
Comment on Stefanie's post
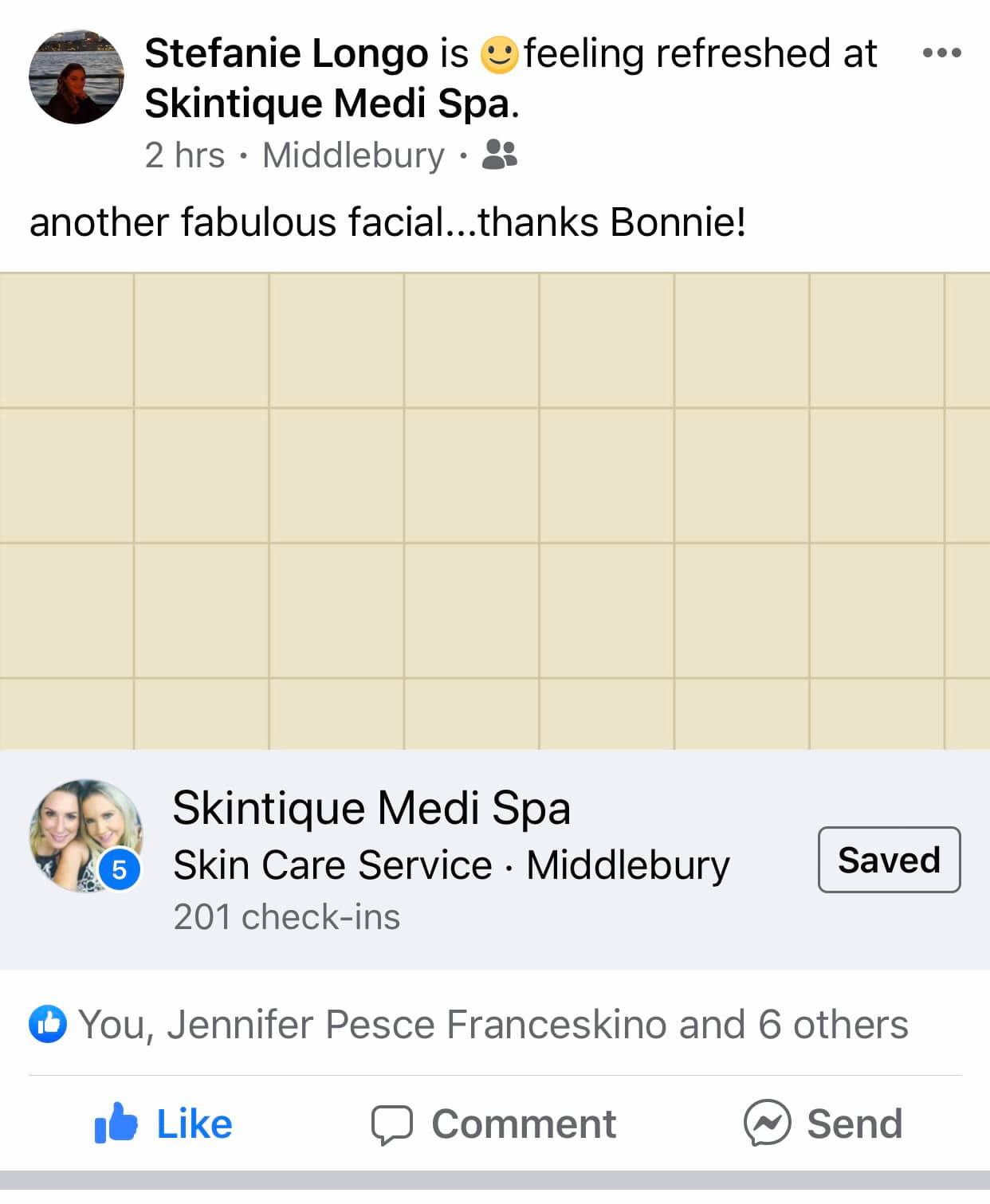(494, 1124)
